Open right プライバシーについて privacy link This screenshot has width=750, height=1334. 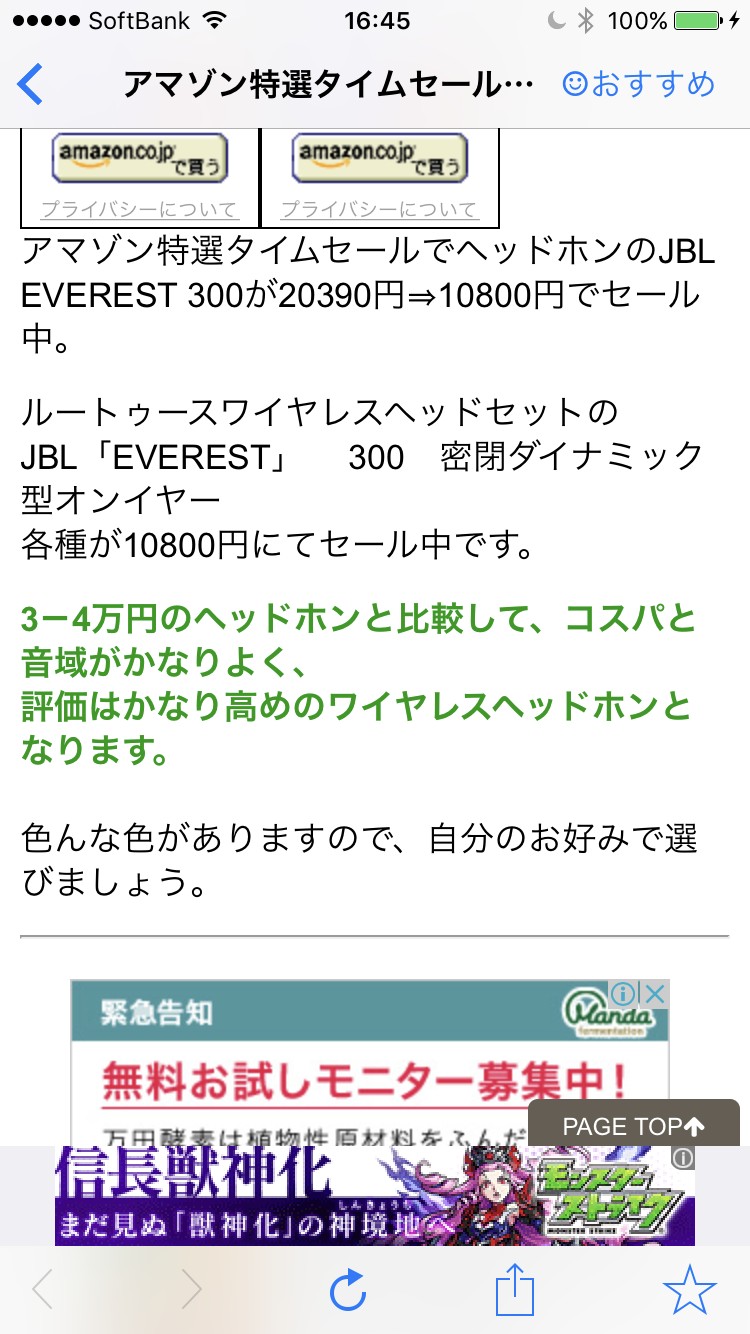[x=380, y=210]
